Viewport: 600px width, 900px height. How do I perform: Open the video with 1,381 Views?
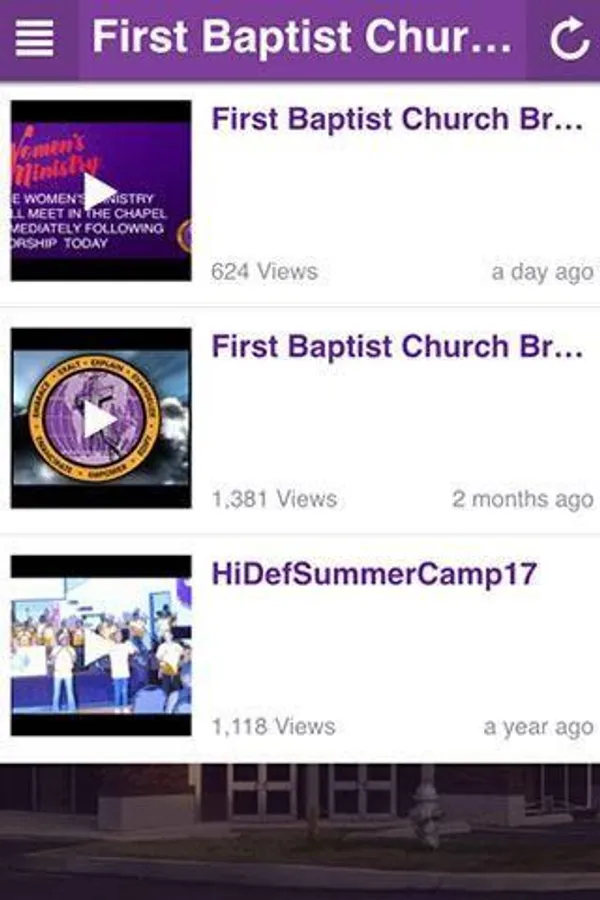[x=397, y=348]
